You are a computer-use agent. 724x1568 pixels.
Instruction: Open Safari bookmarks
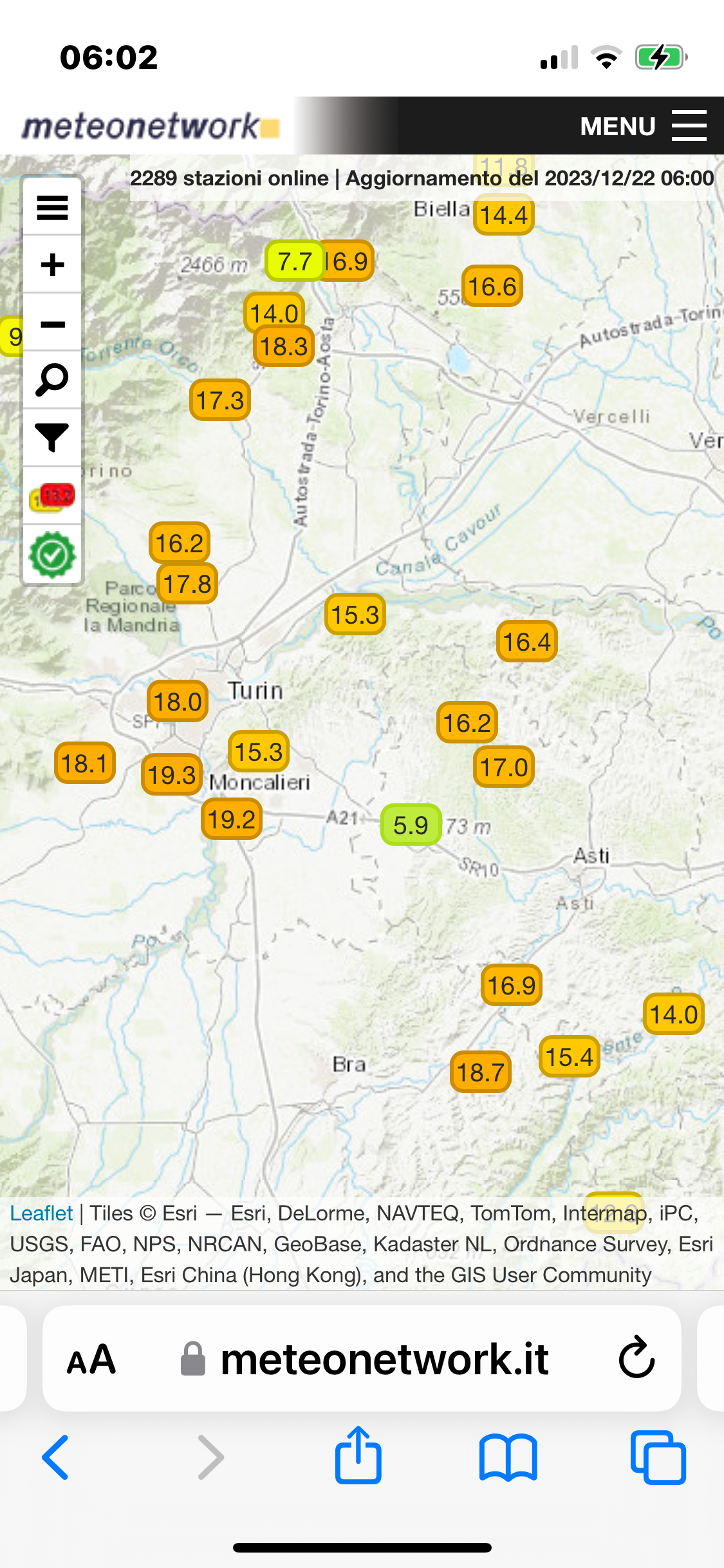[x=508, y=1457]
